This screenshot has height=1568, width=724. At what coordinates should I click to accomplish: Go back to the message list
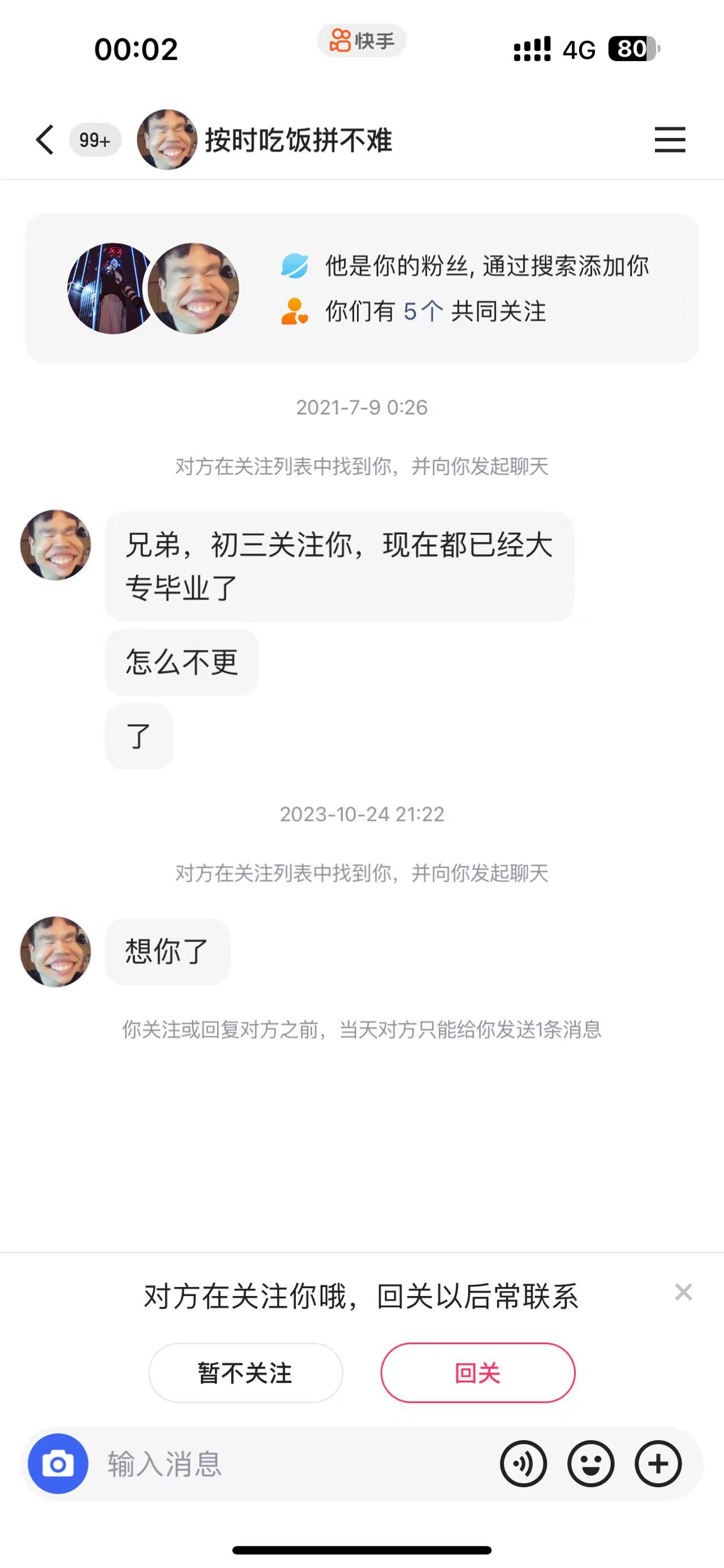[x=45, y=140]
